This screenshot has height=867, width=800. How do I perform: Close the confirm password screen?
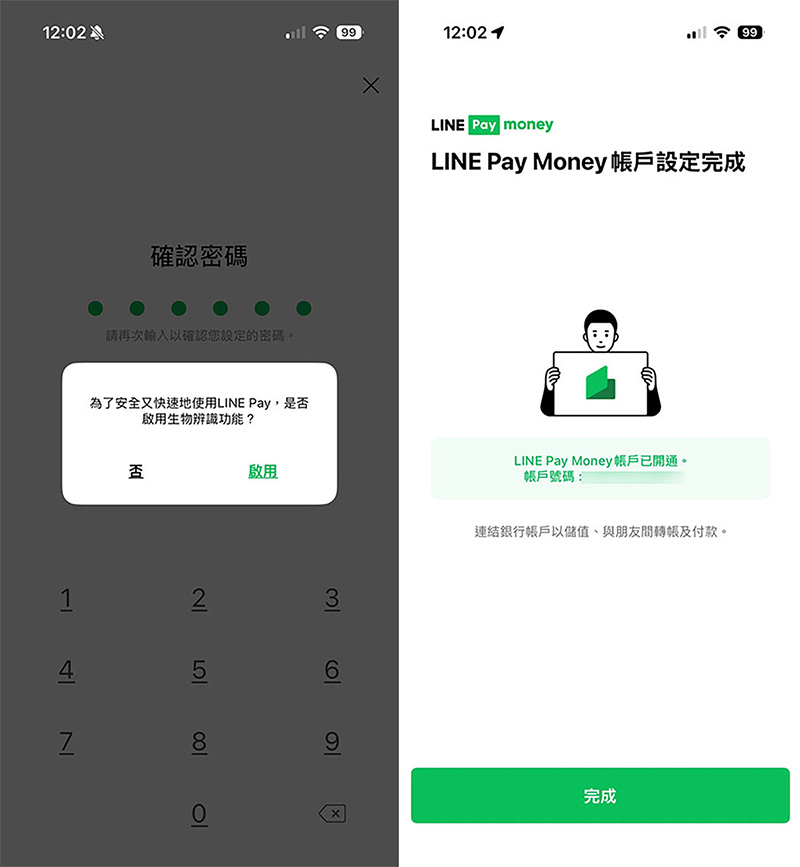coord(371,86)
